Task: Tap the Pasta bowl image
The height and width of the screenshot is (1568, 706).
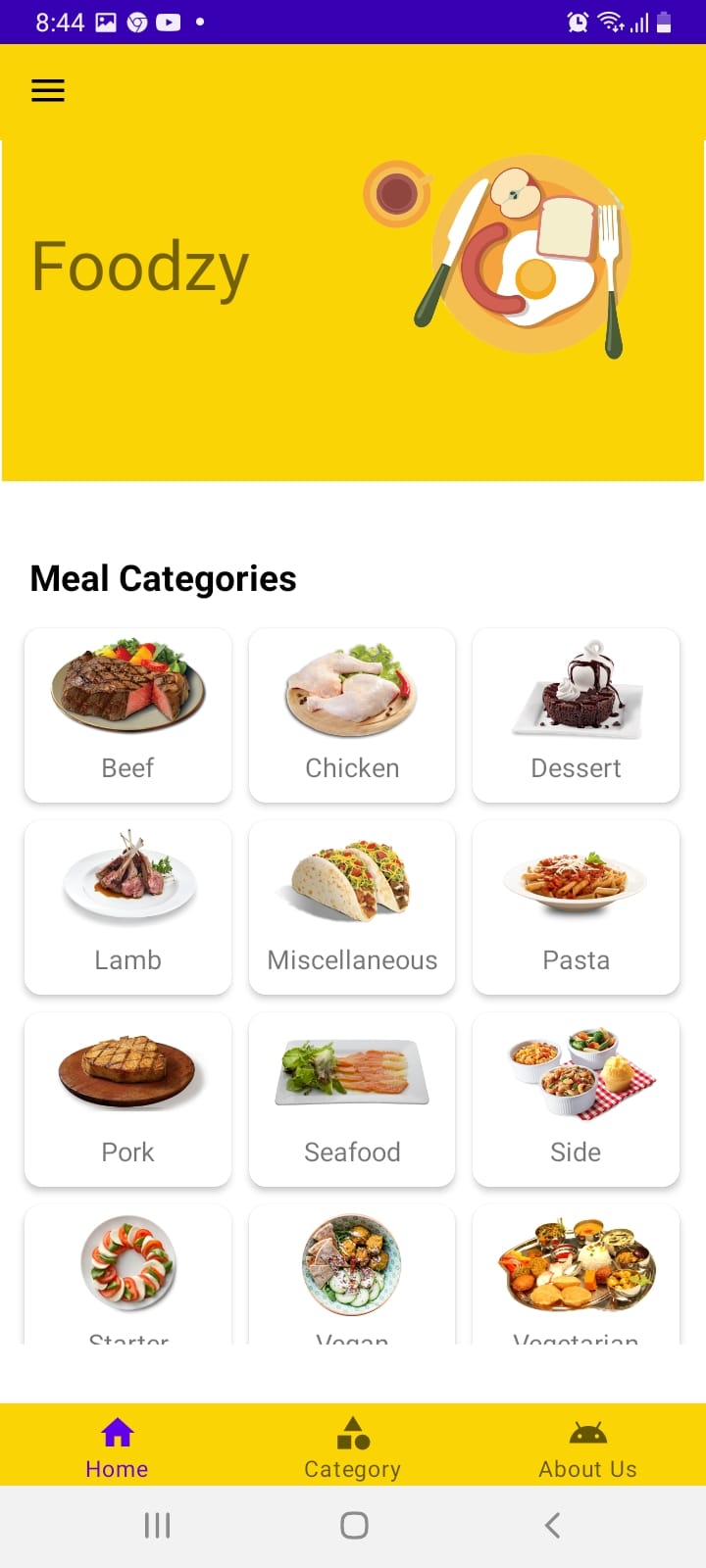Action: 576,881
